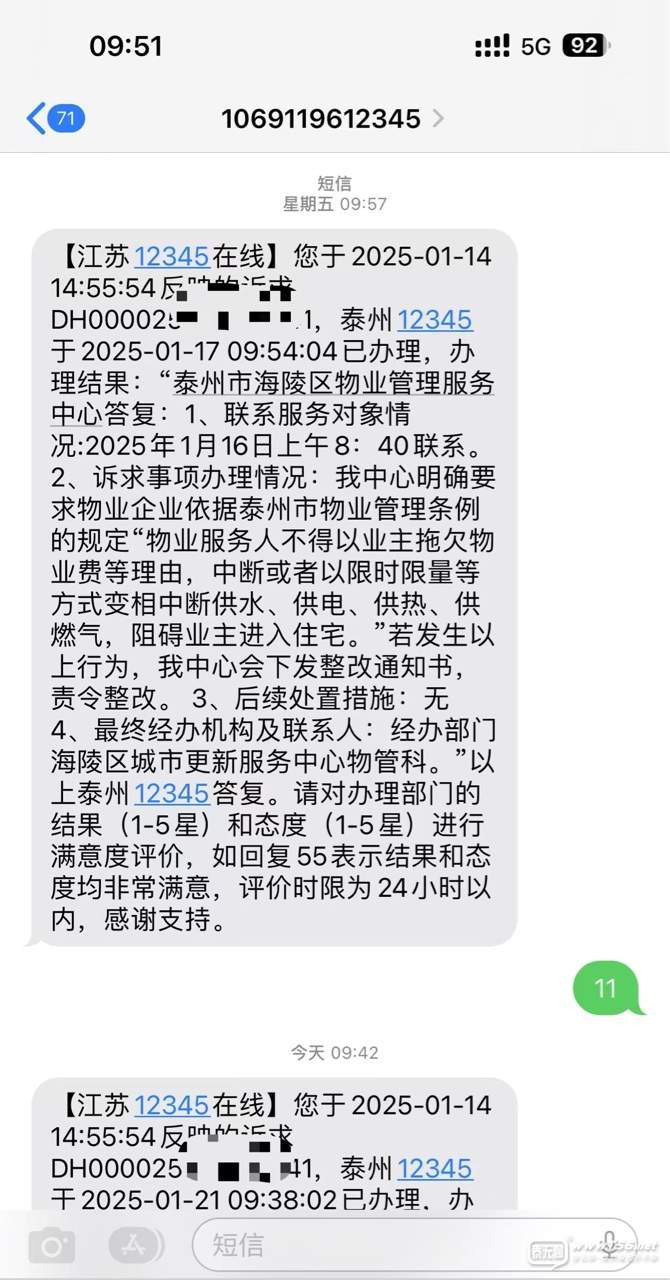The height and width of the screenshot is (1280, 670).
Task: Go back to the message list
Action: (54, 119)
